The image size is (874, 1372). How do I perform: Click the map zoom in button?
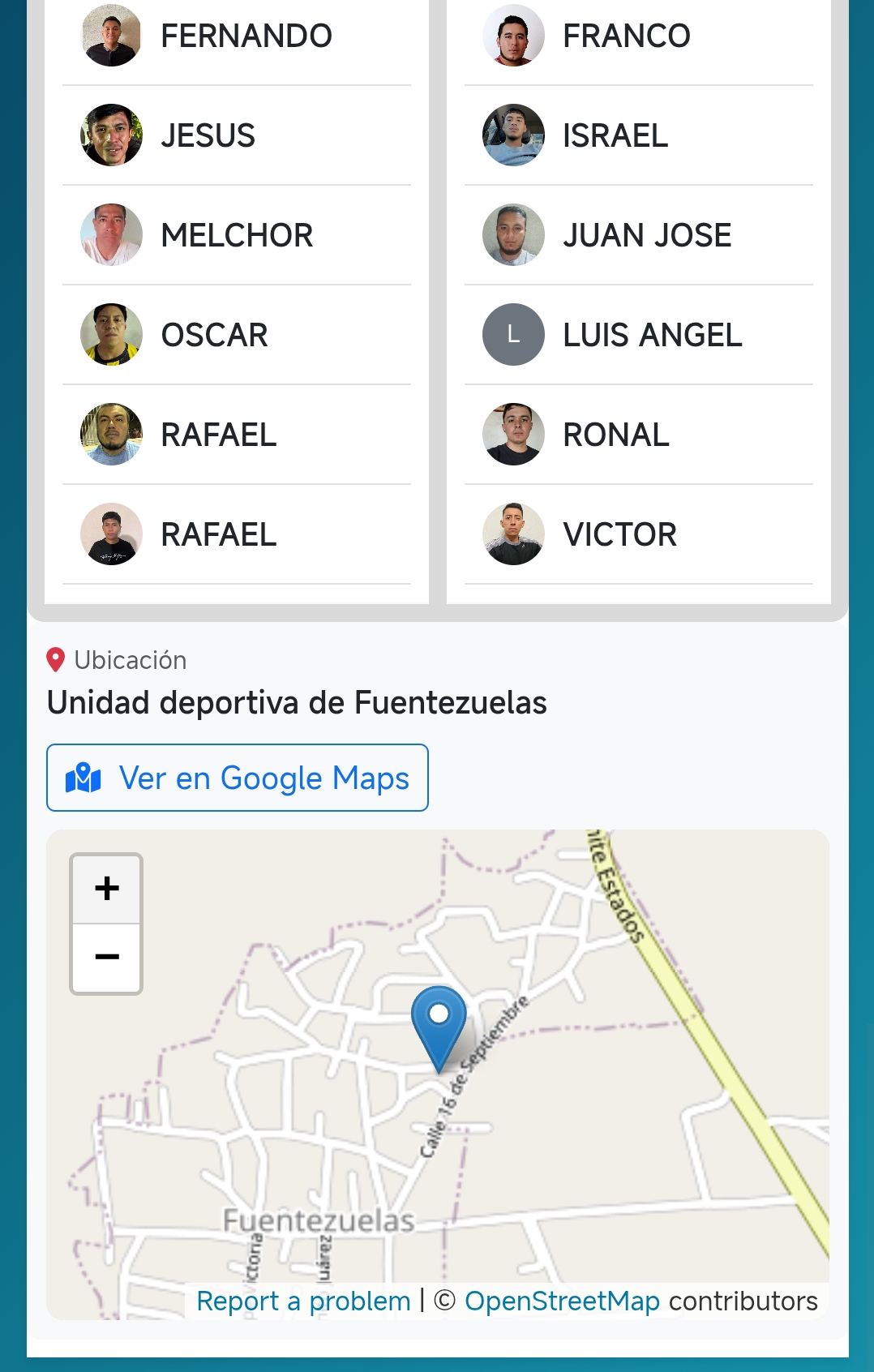coord(106,888)
